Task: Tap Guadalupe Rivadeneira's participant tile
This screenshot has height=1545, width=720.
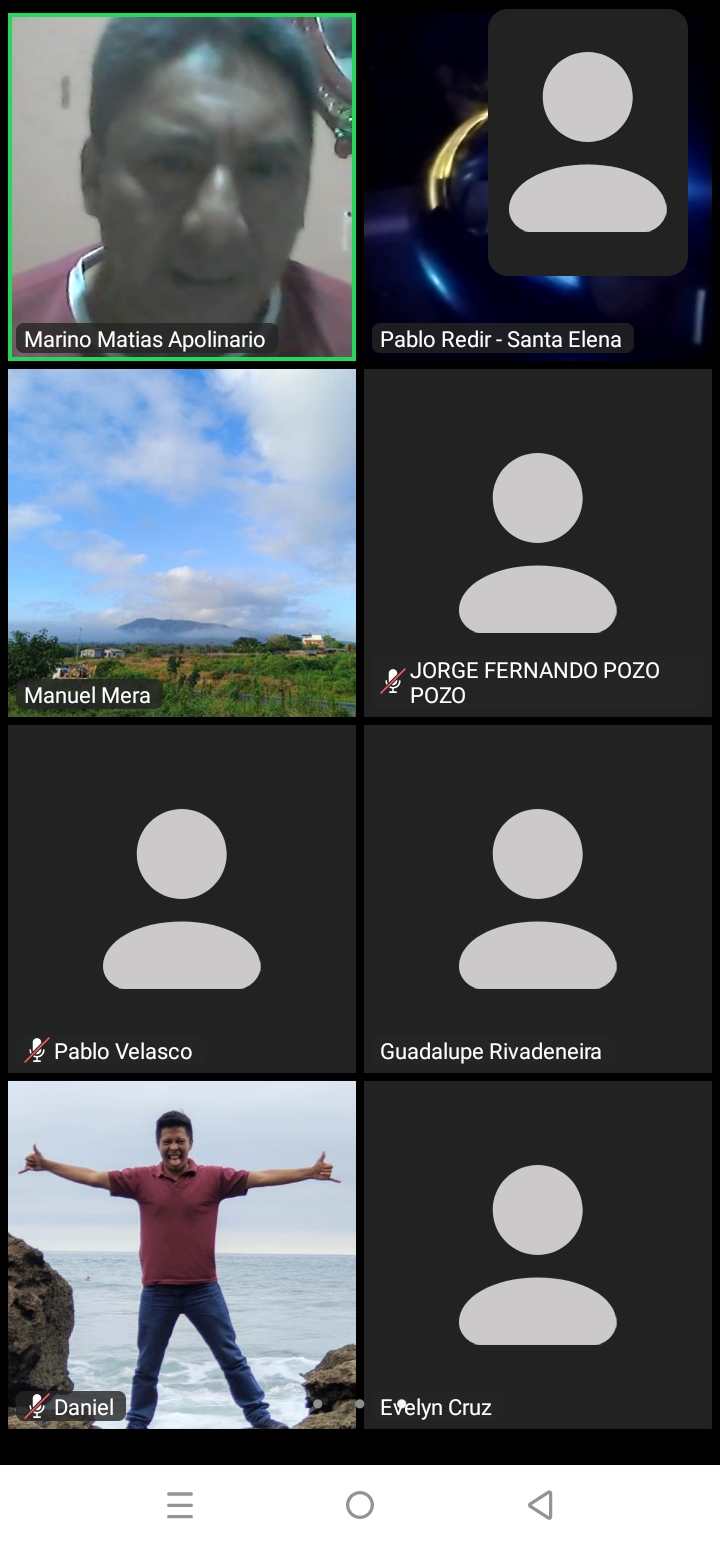Action: 538,899
